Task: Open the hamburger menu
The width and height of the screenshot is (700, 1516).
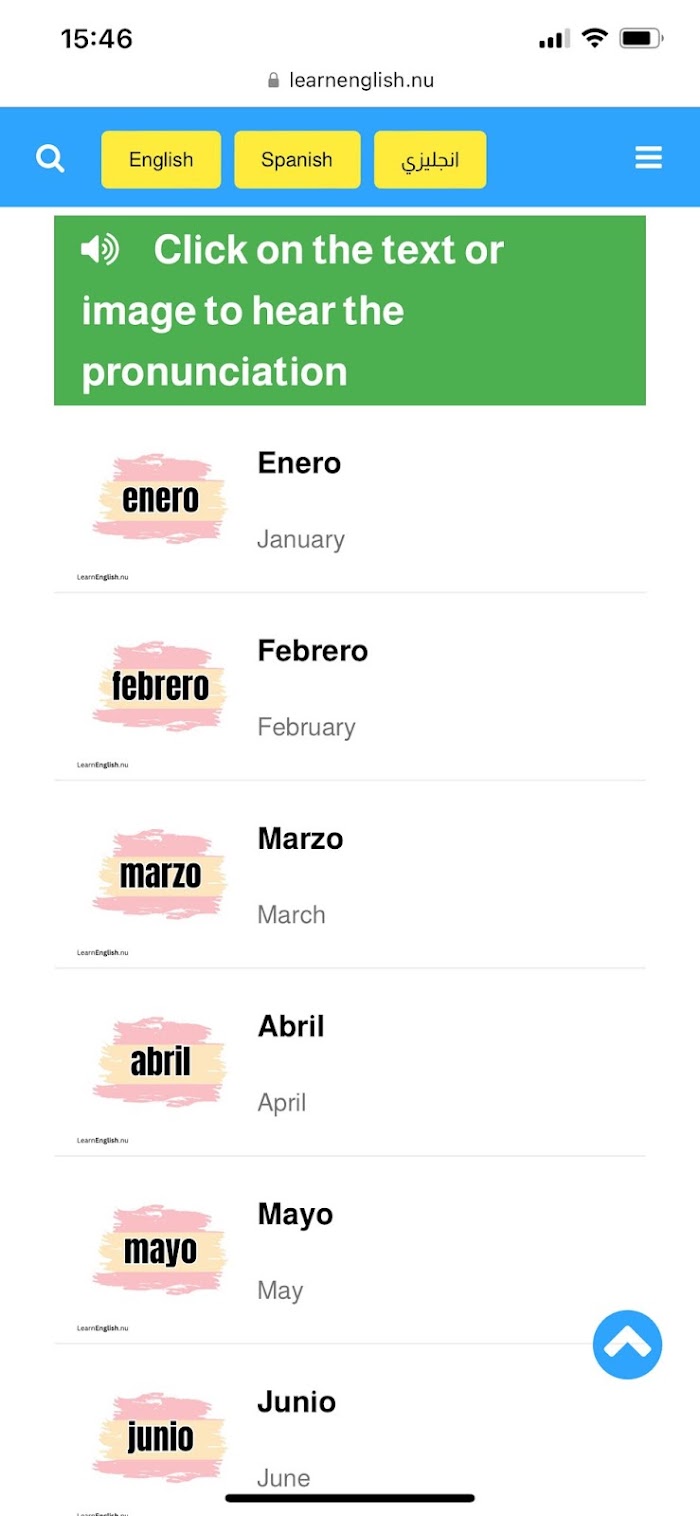Action: (x=649, y=158)
